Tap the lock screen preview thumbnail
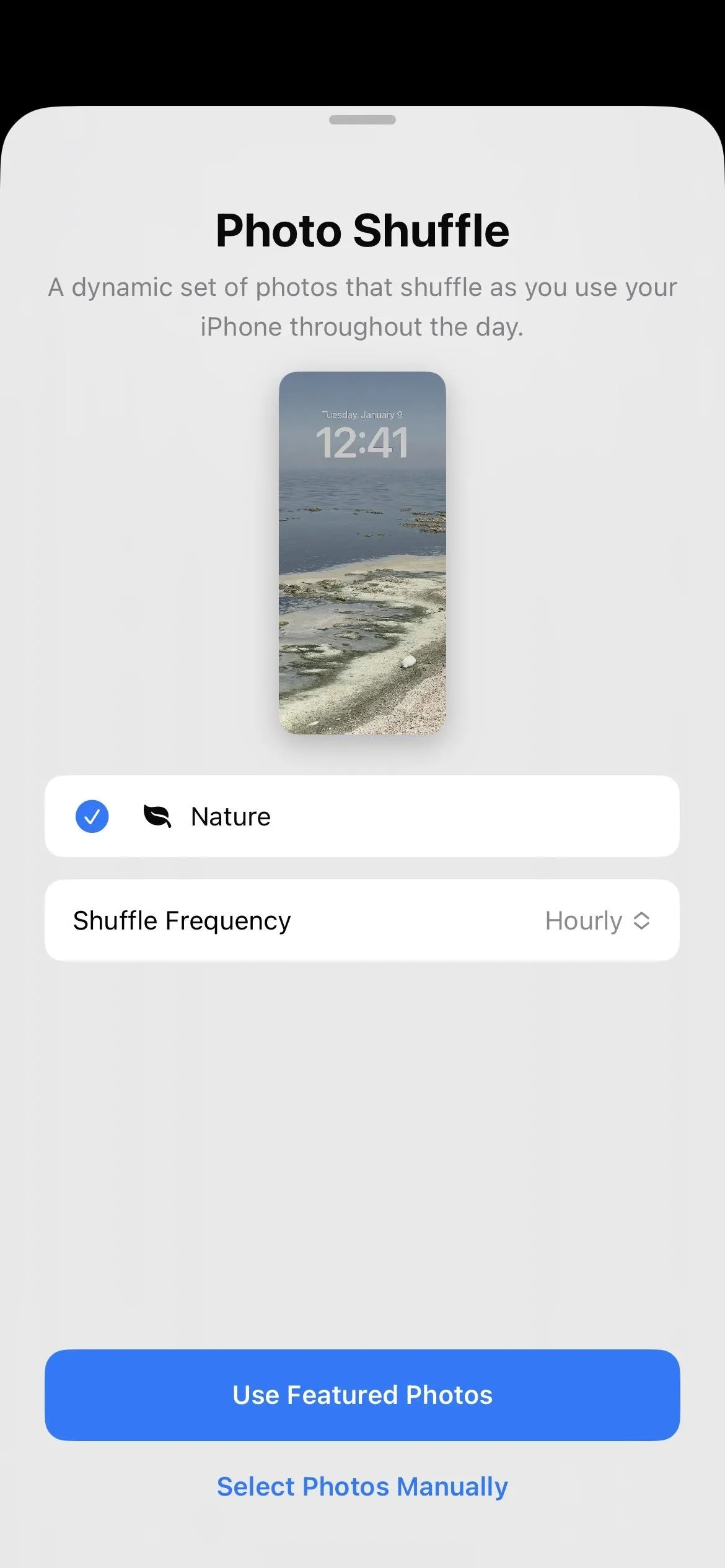 point(362,553)
